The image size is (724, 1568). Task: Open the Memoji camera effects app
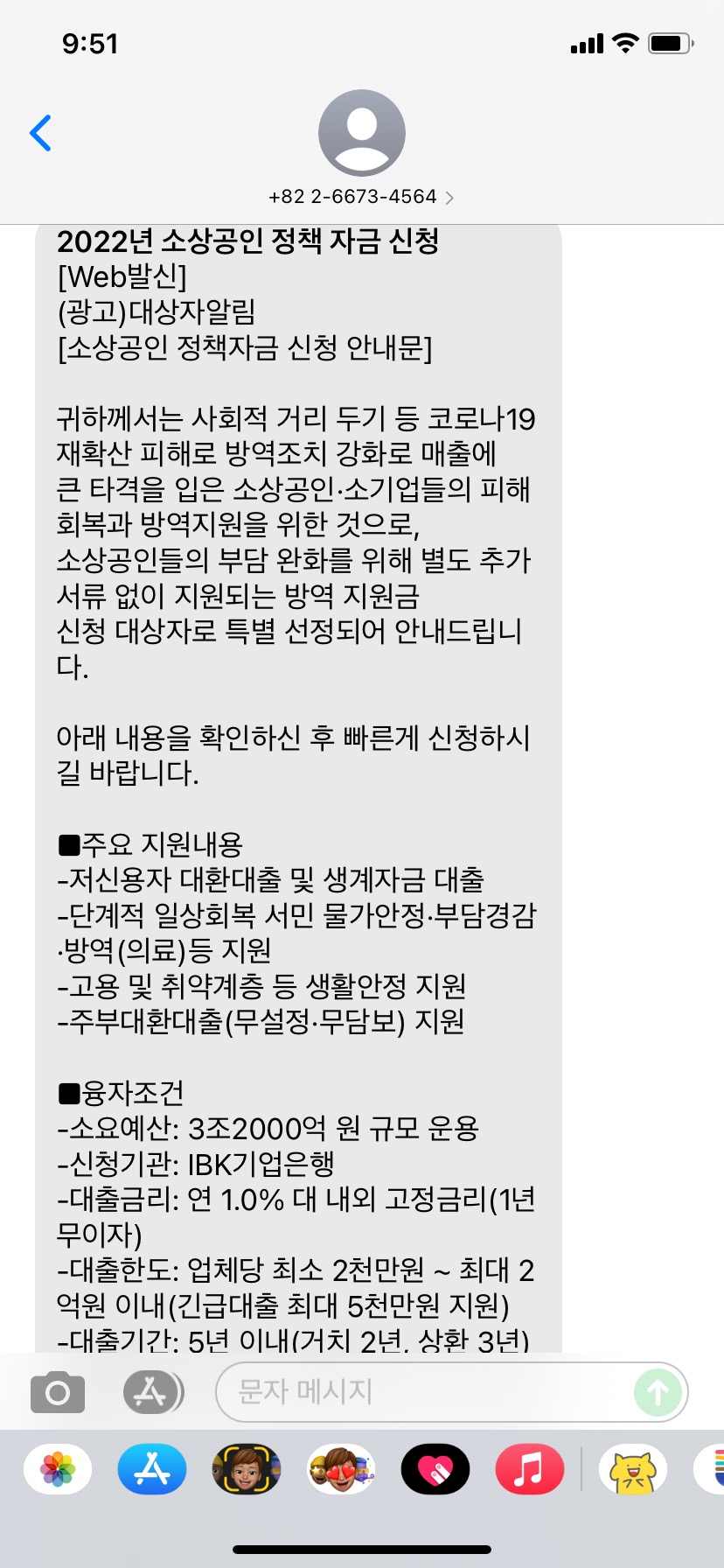coord(247,1468)
